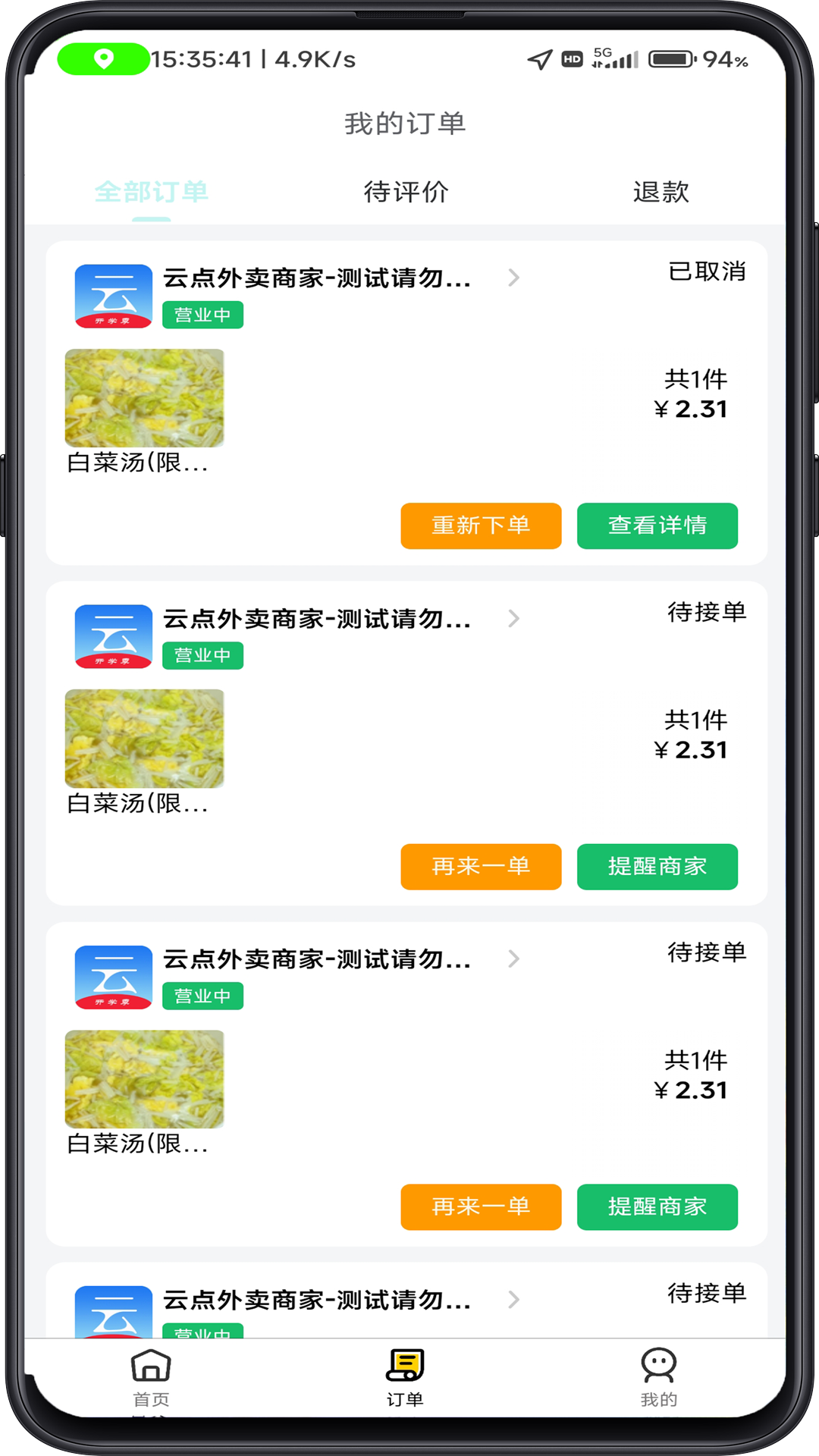819x1456 pixels.
Task: Go to the 首页 tab
Action: click(x=151, y=1377)
